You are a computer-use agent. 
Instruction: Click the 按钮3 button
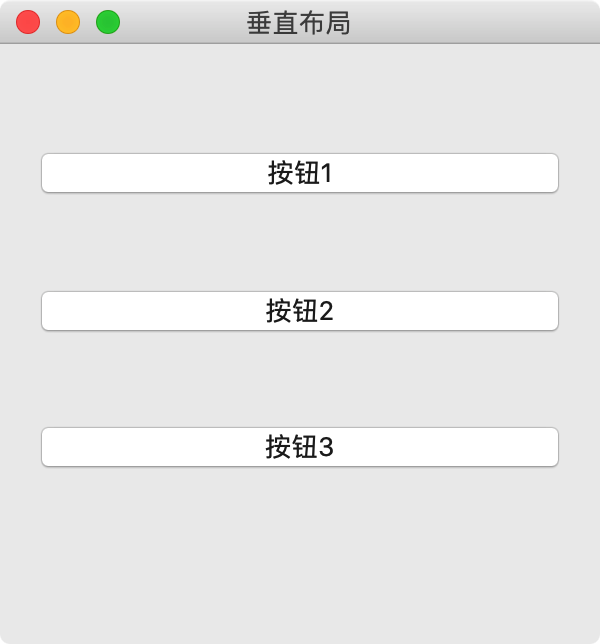(x=299, y=447)
